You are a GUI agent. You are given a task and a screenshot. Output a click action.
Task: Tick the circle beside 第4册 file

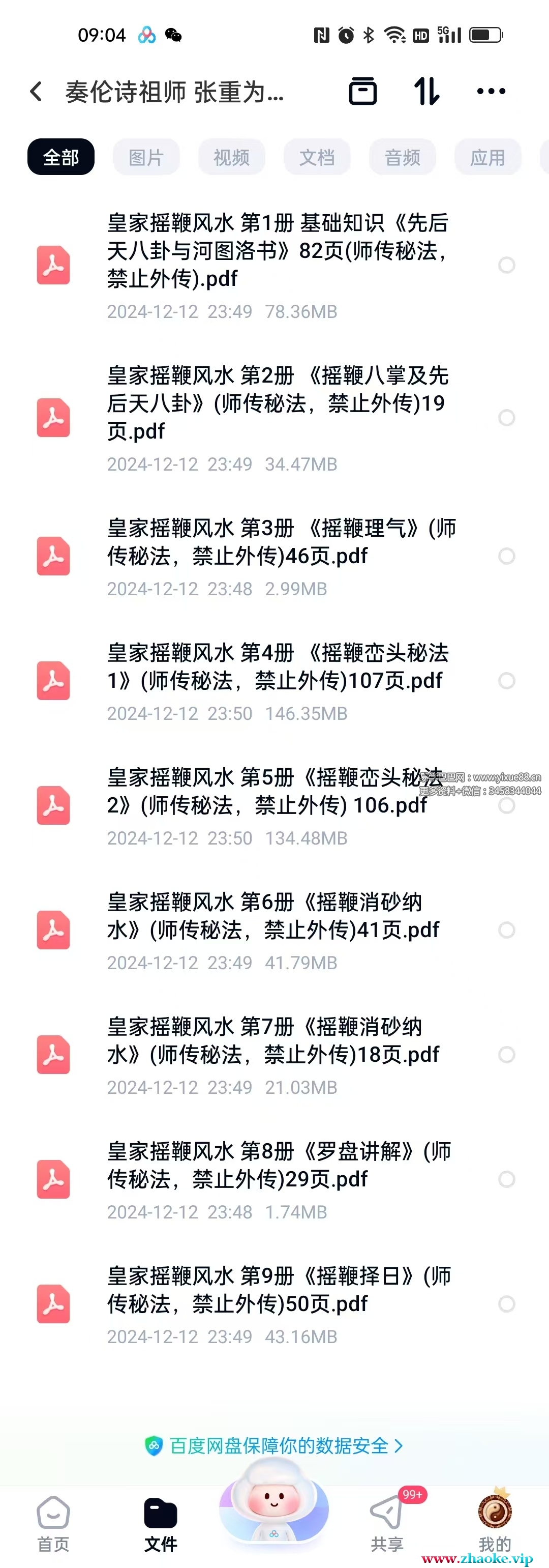click(x=506, y=681)
